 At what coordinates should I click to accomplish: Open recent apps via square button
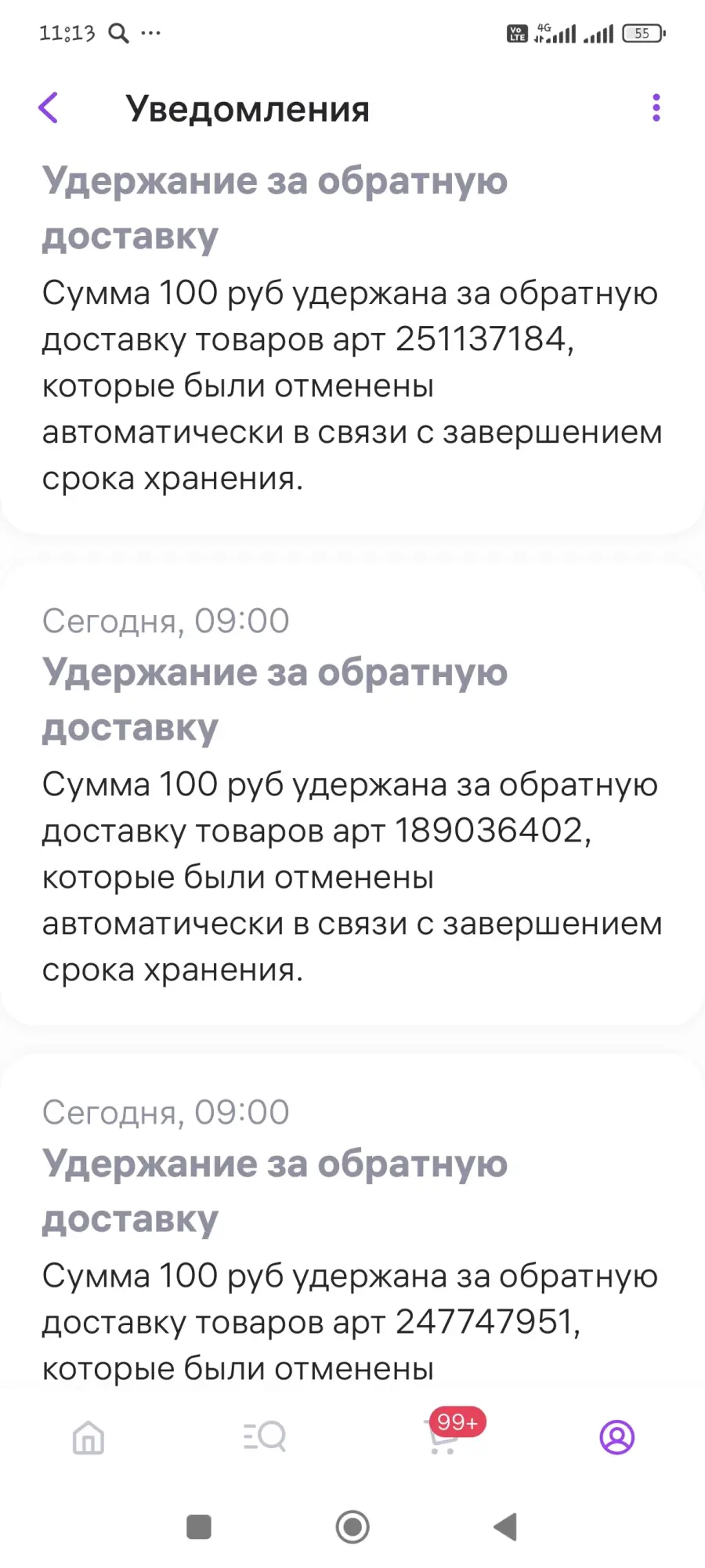click(x=199, y=1526)
